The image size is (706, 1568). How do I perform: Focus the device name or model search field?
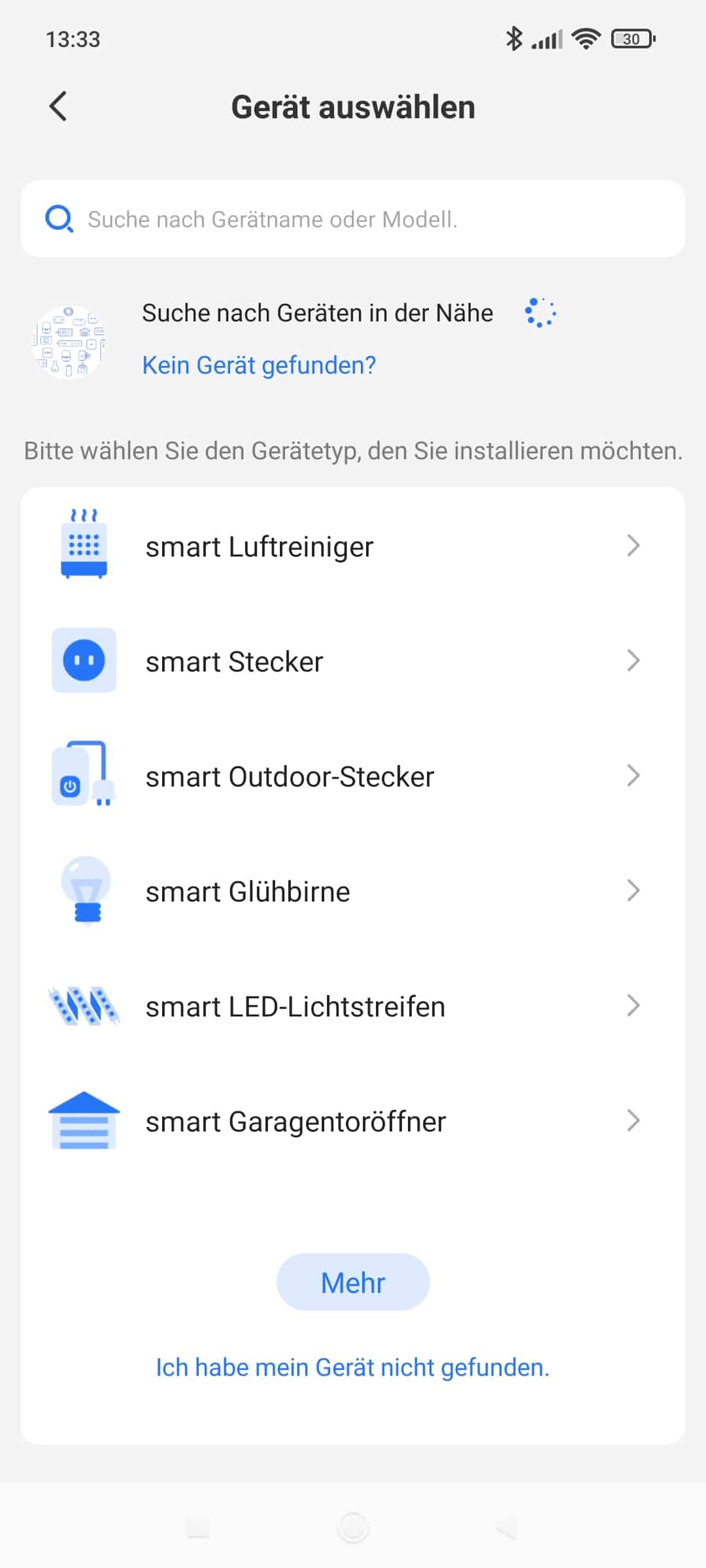[x=353, y=219]
